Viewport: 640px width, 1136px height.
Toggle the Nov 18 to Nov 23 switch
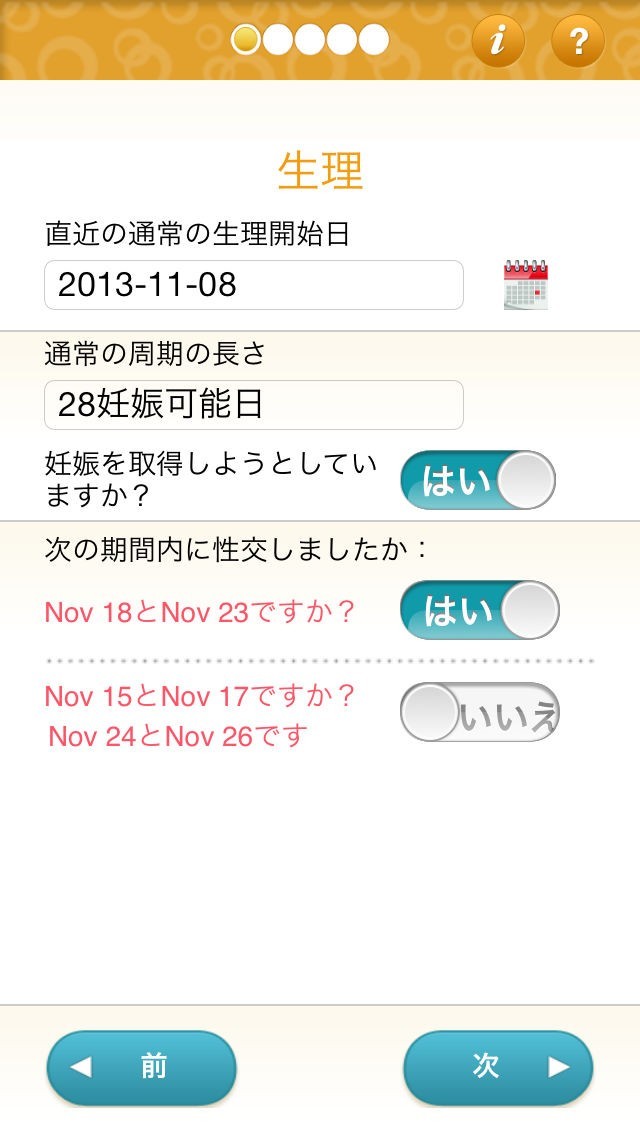point(479,610)
